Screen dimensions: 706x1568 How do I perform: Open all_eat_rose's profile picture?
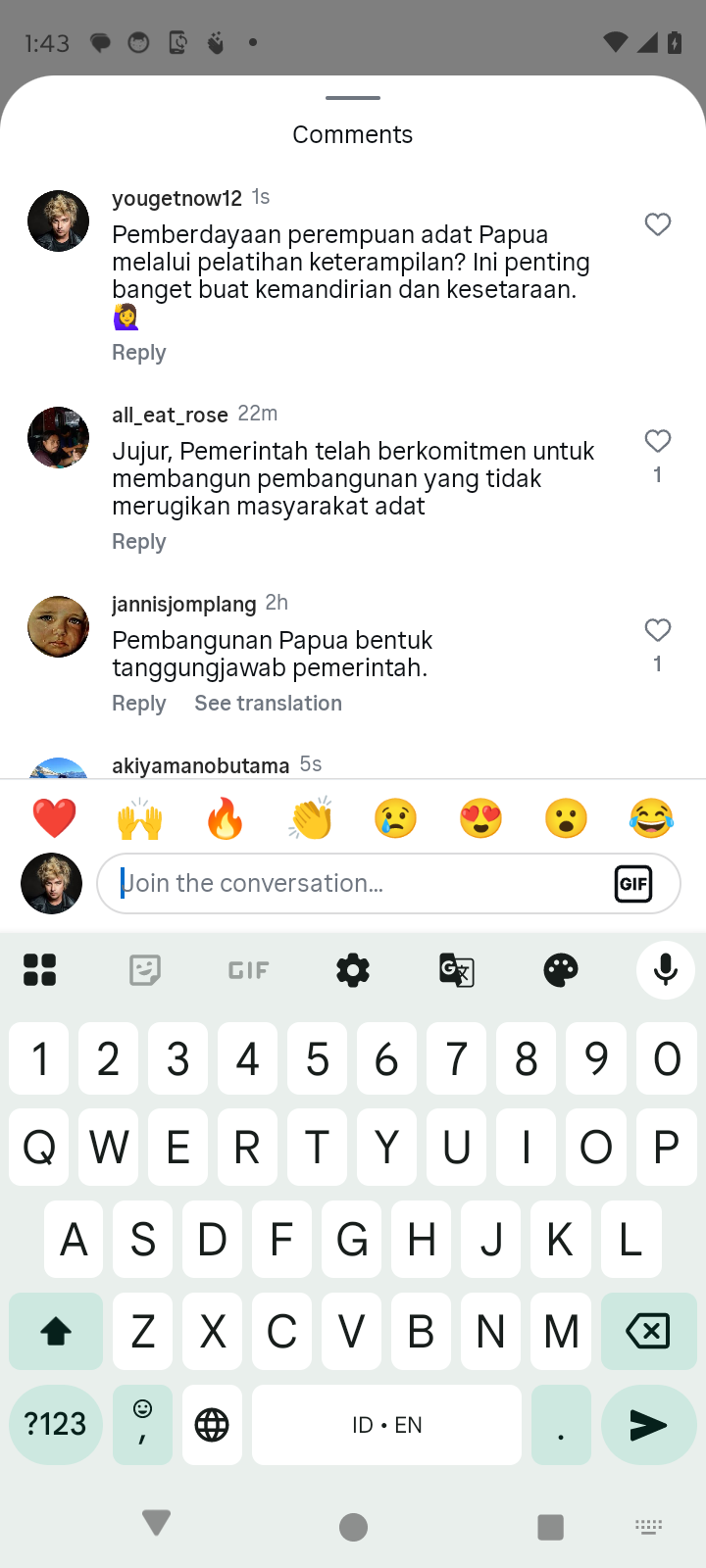pos(58,438)
